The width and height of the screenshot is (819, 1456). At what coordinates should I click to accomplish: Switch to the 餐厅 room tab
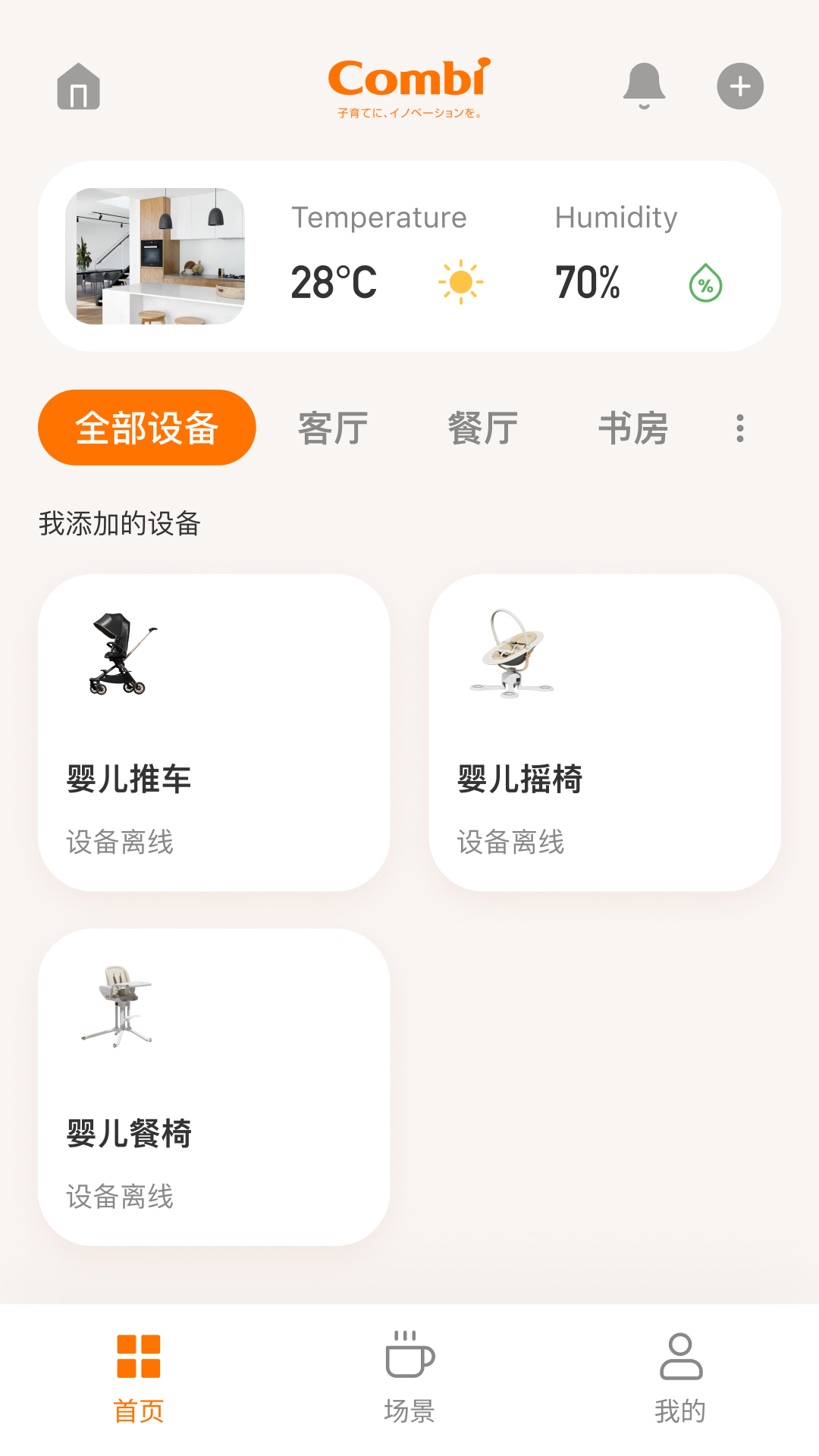482,427
